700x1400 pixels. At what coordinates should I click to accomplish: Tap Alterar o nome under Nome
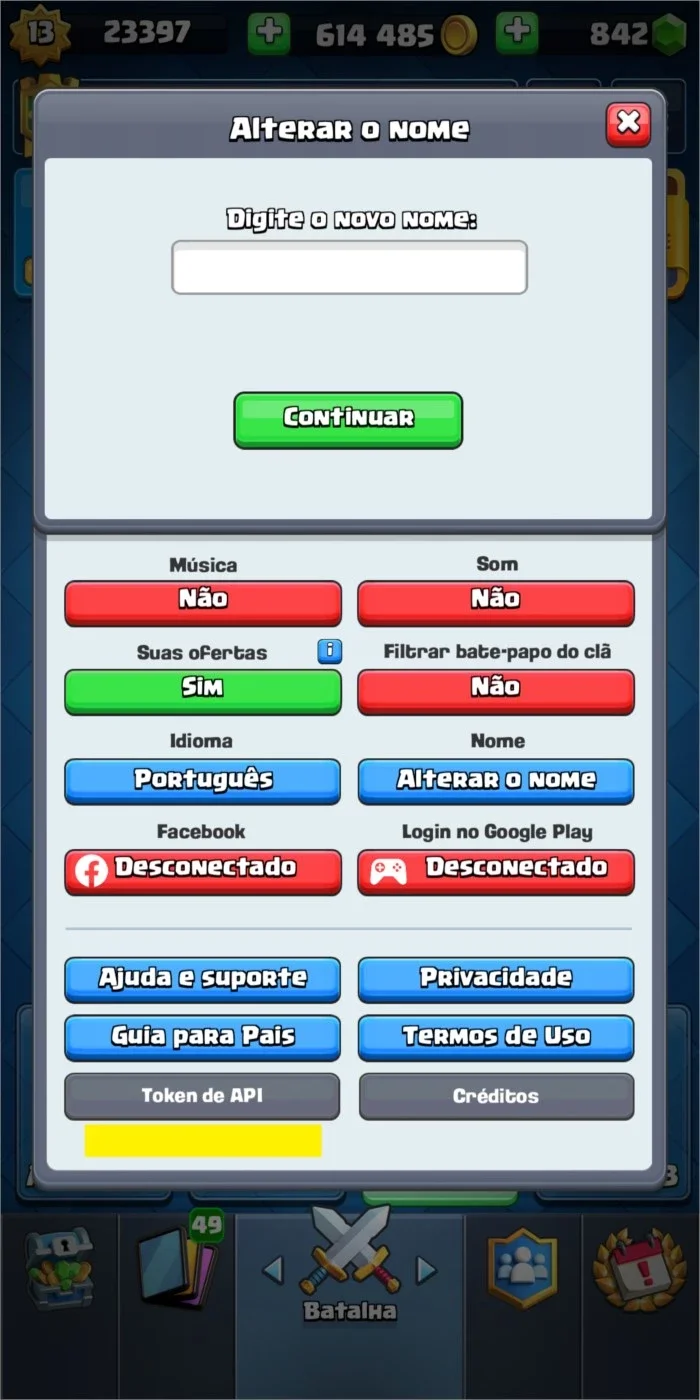(x=496, y=781)
